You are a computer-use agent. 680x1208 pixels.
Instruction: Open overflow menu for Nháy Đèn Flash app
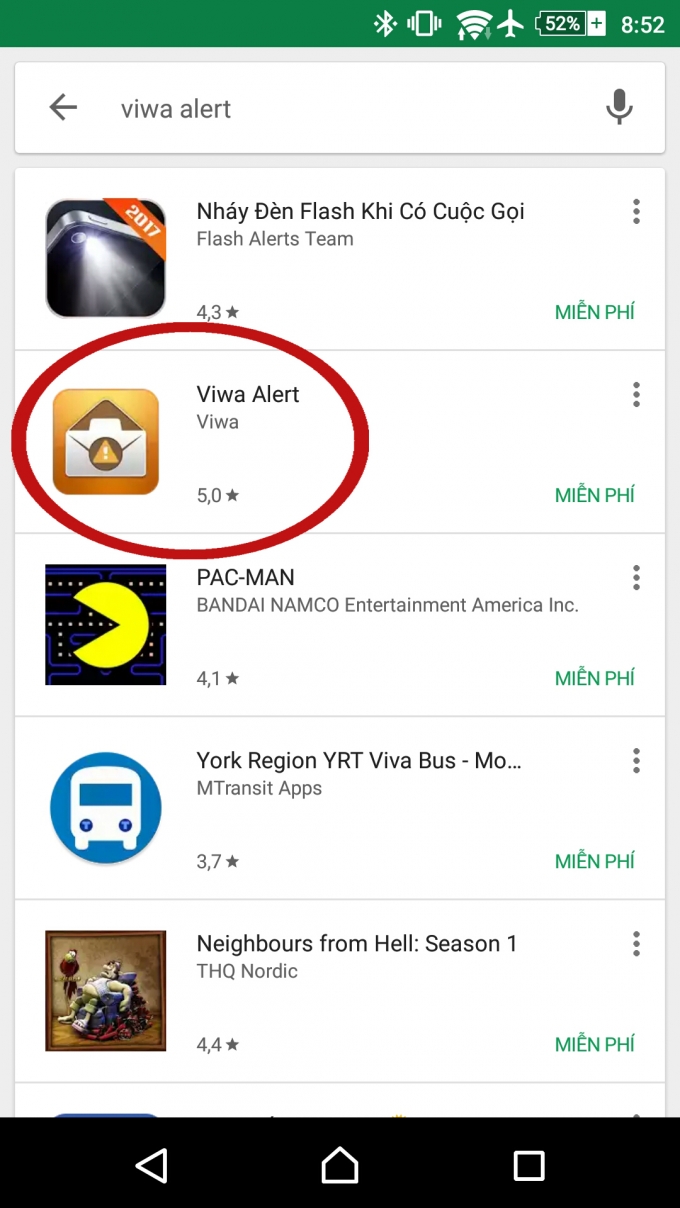point(636,212)
